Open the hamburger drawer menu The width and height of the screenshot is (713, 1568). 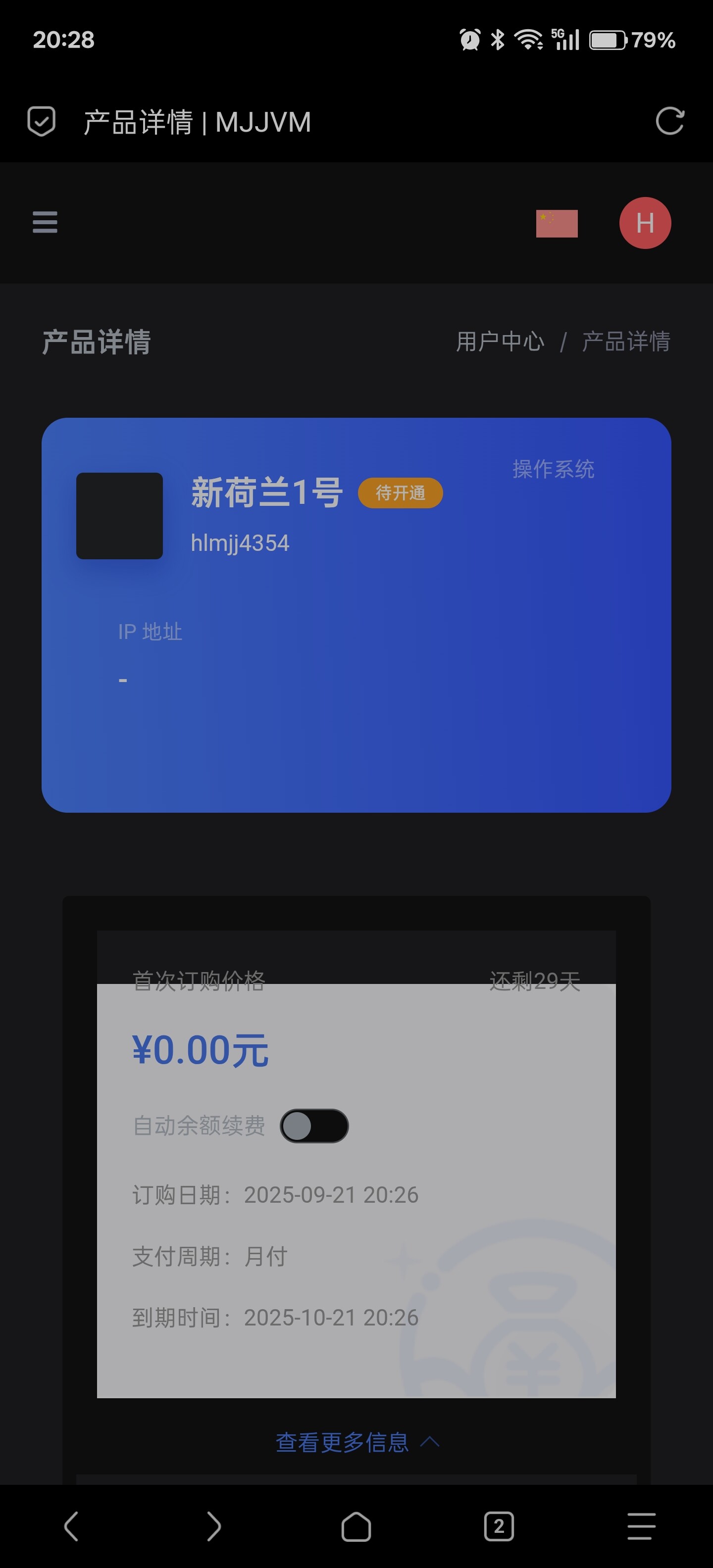45,222
